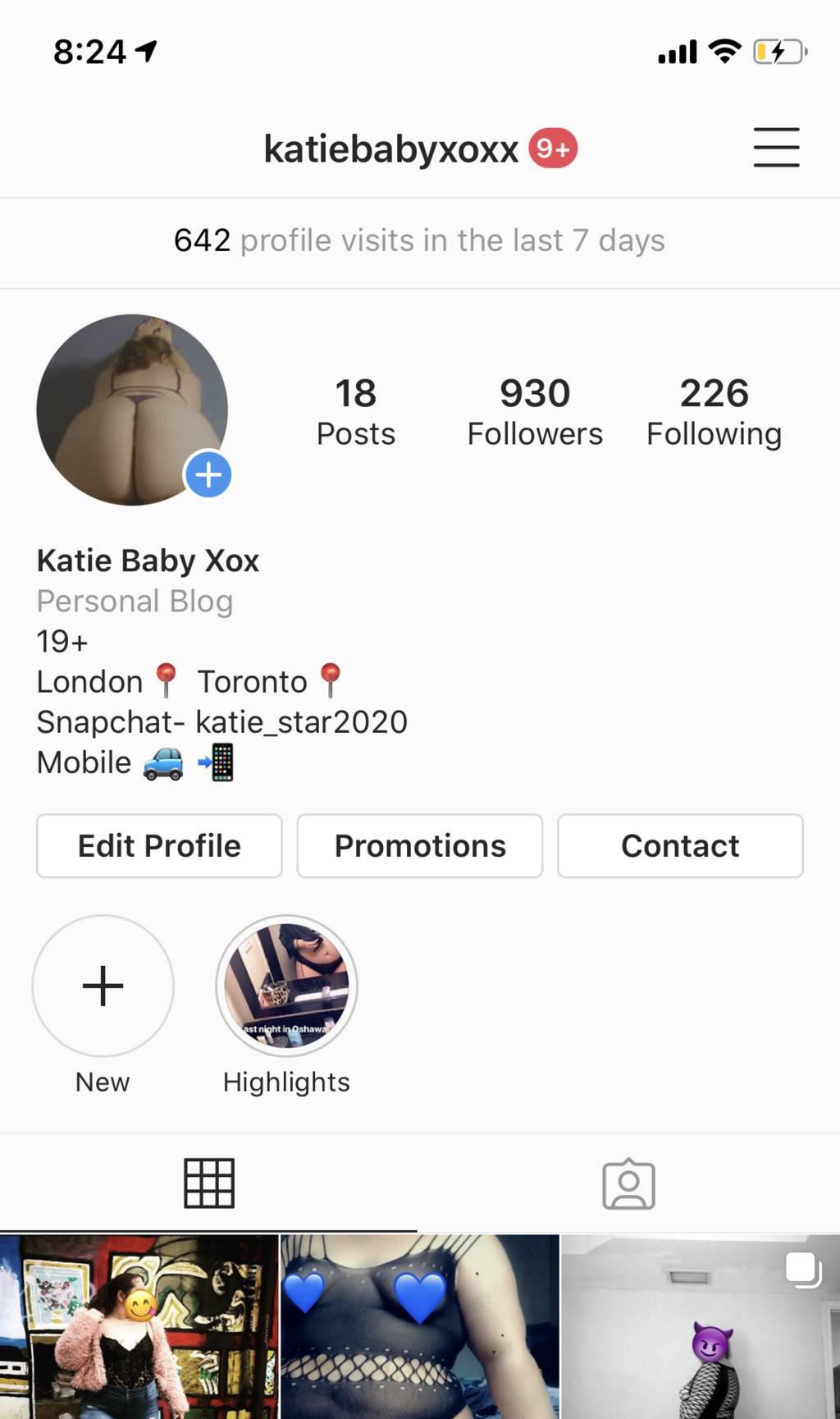Open the 226 Following list

pos(714,411)
